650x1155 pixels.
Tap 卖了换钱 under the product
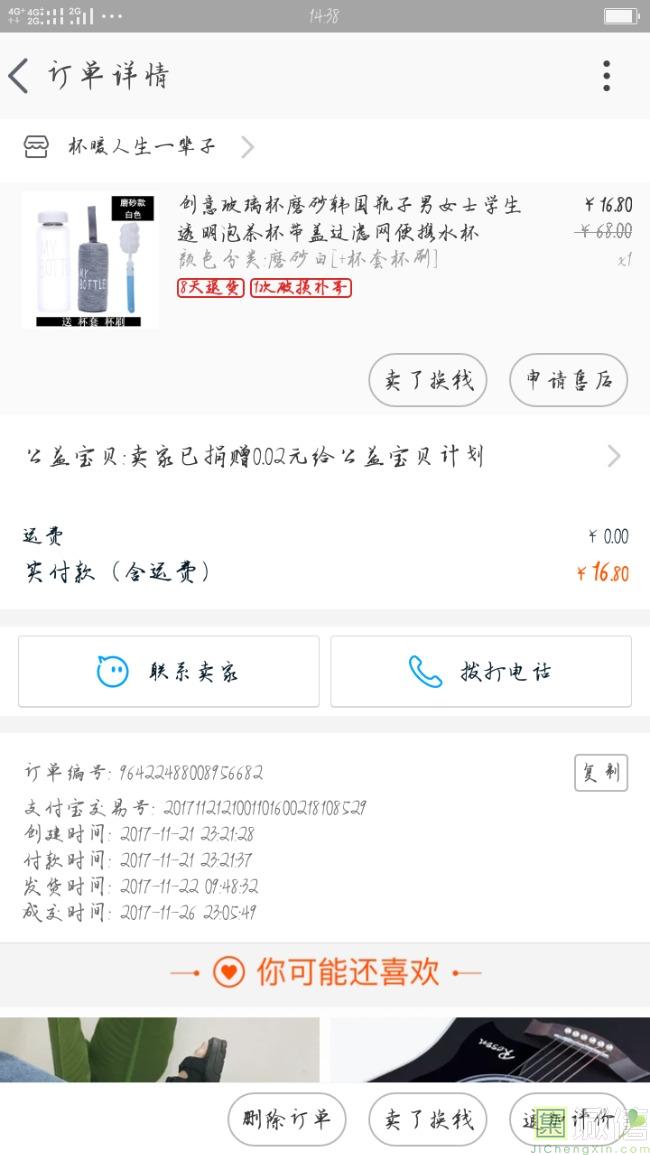pyautogui.click(x=428, y=380)
